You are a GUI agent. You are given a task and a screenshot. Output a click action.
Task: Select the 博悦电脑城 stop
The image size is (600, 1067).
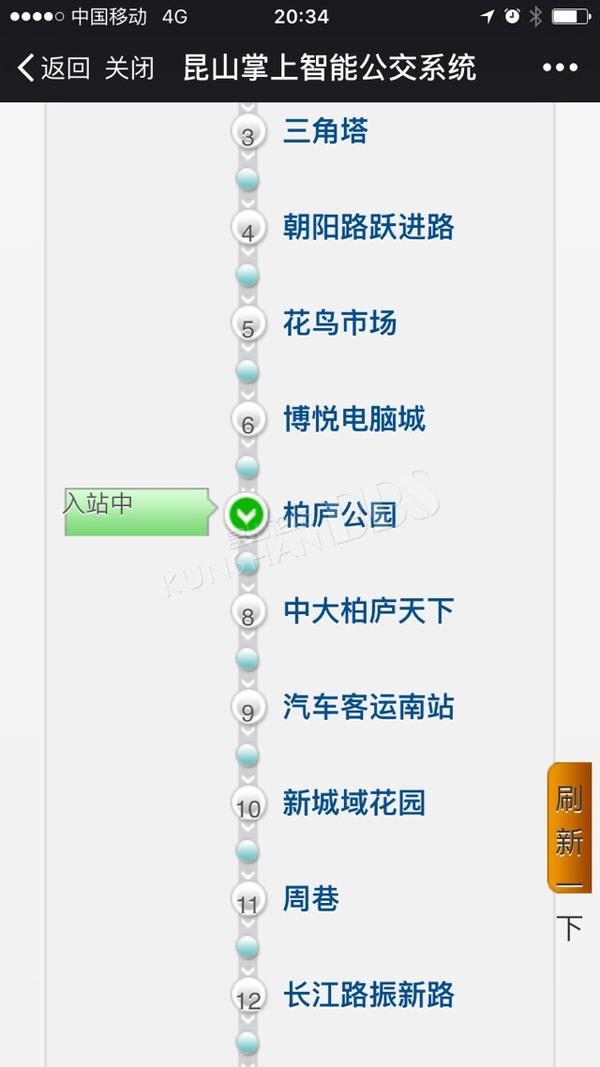pos(354,418)
